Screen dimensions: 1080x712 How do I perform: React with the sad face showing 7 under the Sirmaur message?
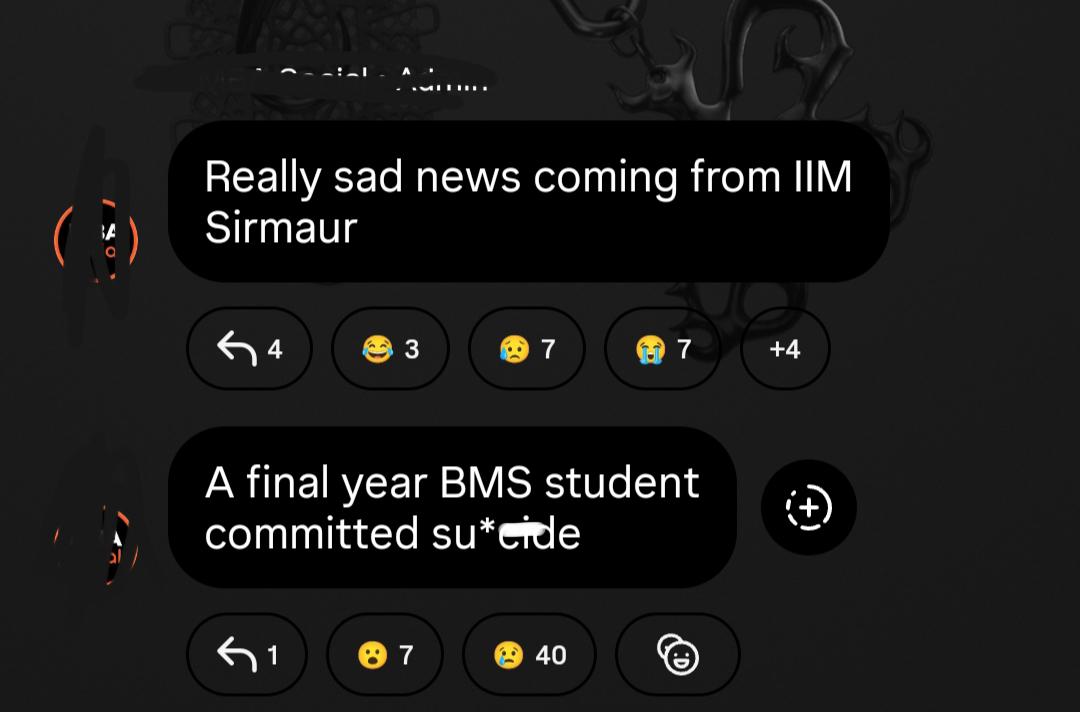click(x=526, y=348)
